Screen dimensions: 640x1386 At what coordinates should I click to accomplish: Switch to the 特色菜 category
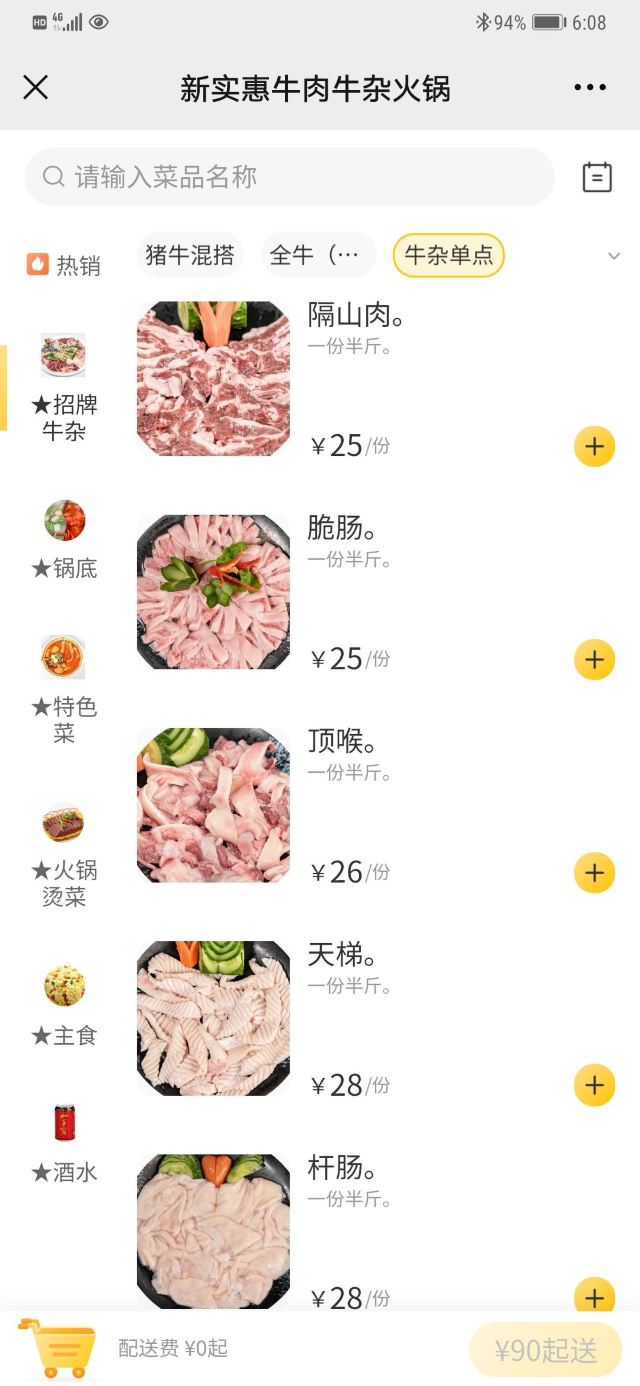(x=64, y=690)
